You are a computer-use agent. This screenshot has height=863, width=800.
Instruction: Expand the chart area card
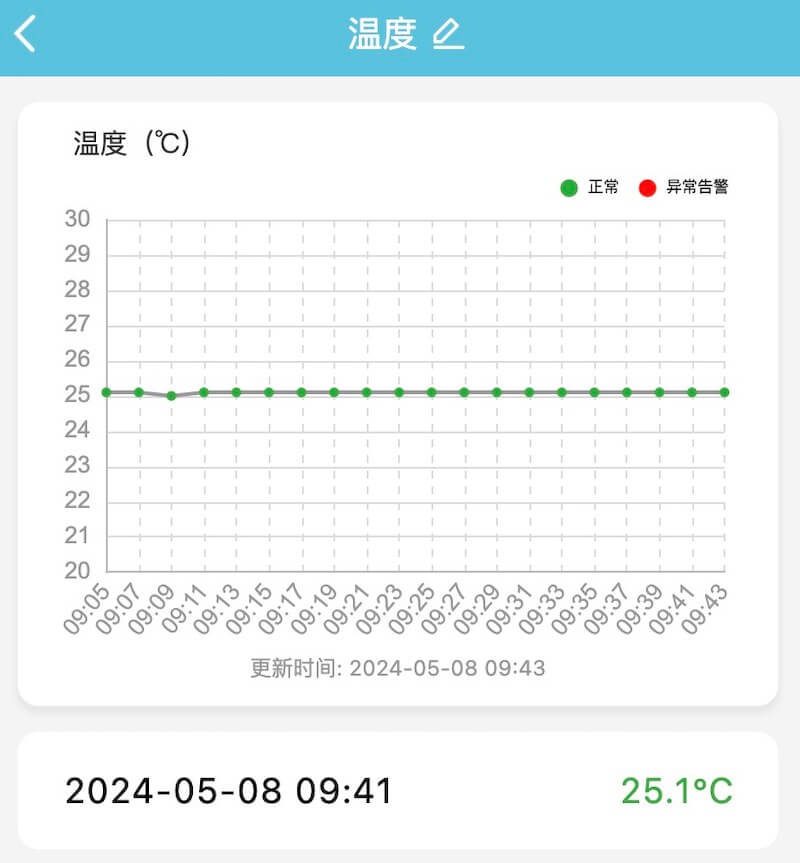coord(400,400)
